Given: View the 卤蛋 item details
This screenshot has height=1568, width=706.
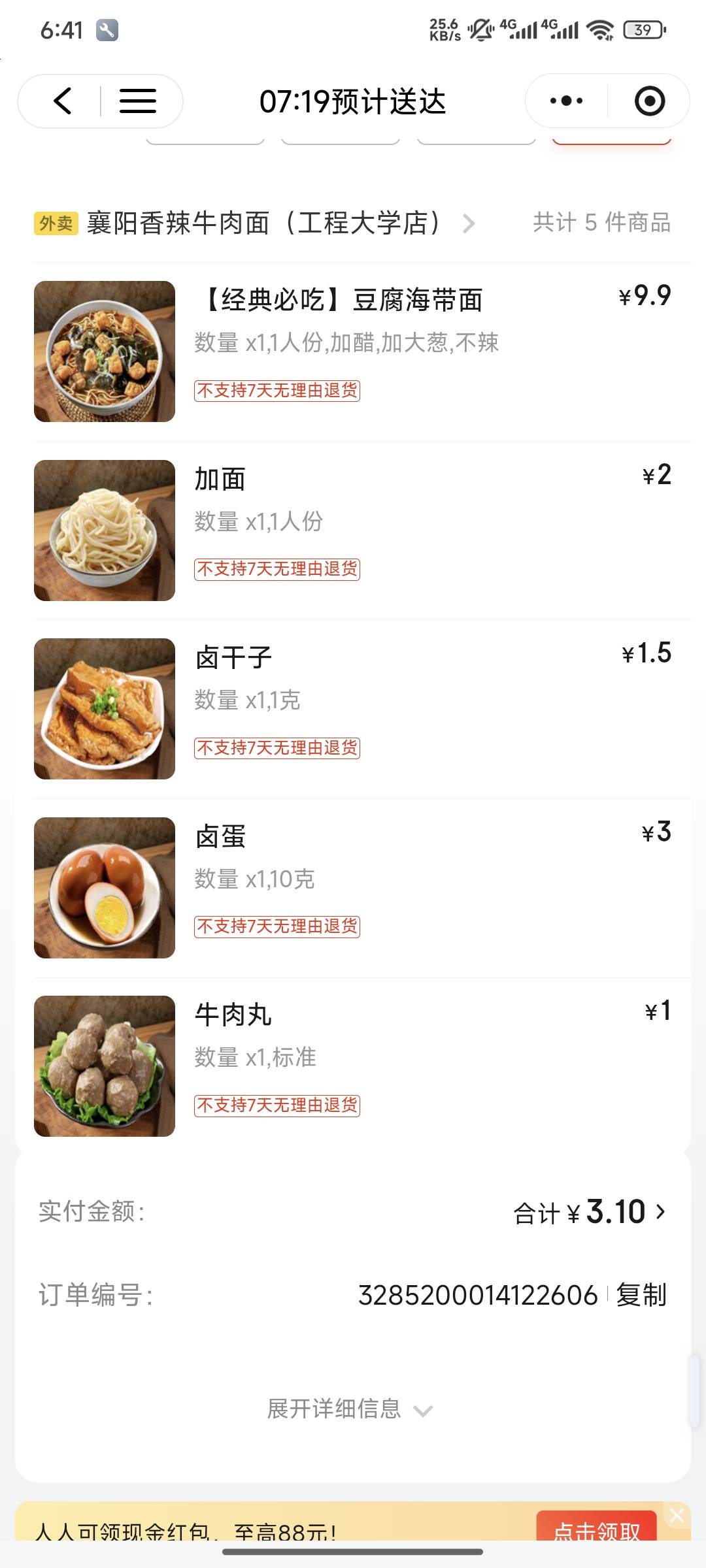Looking at the screenshot, I should click(220, 836).
